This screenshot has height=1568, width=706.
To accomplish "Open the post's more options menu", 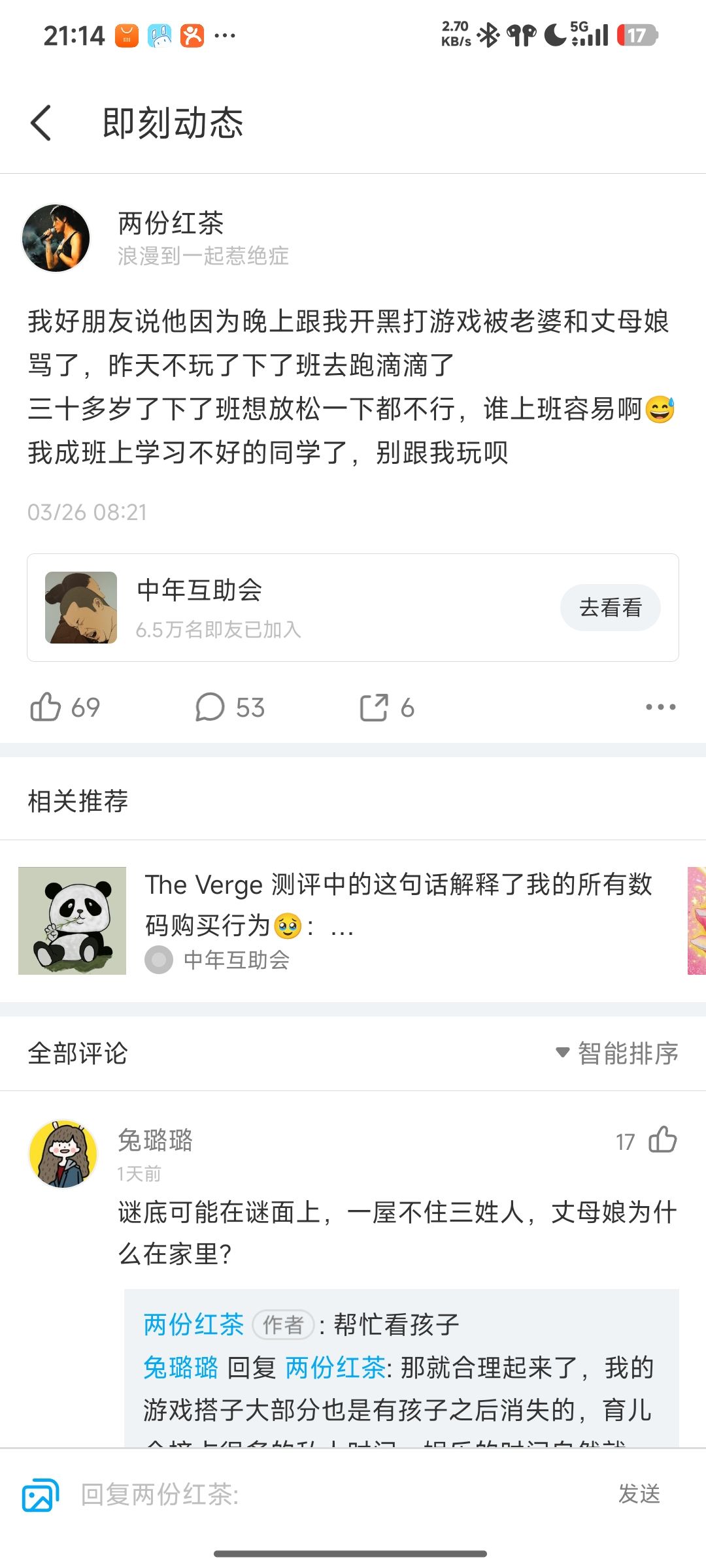I will coord(660,707).
